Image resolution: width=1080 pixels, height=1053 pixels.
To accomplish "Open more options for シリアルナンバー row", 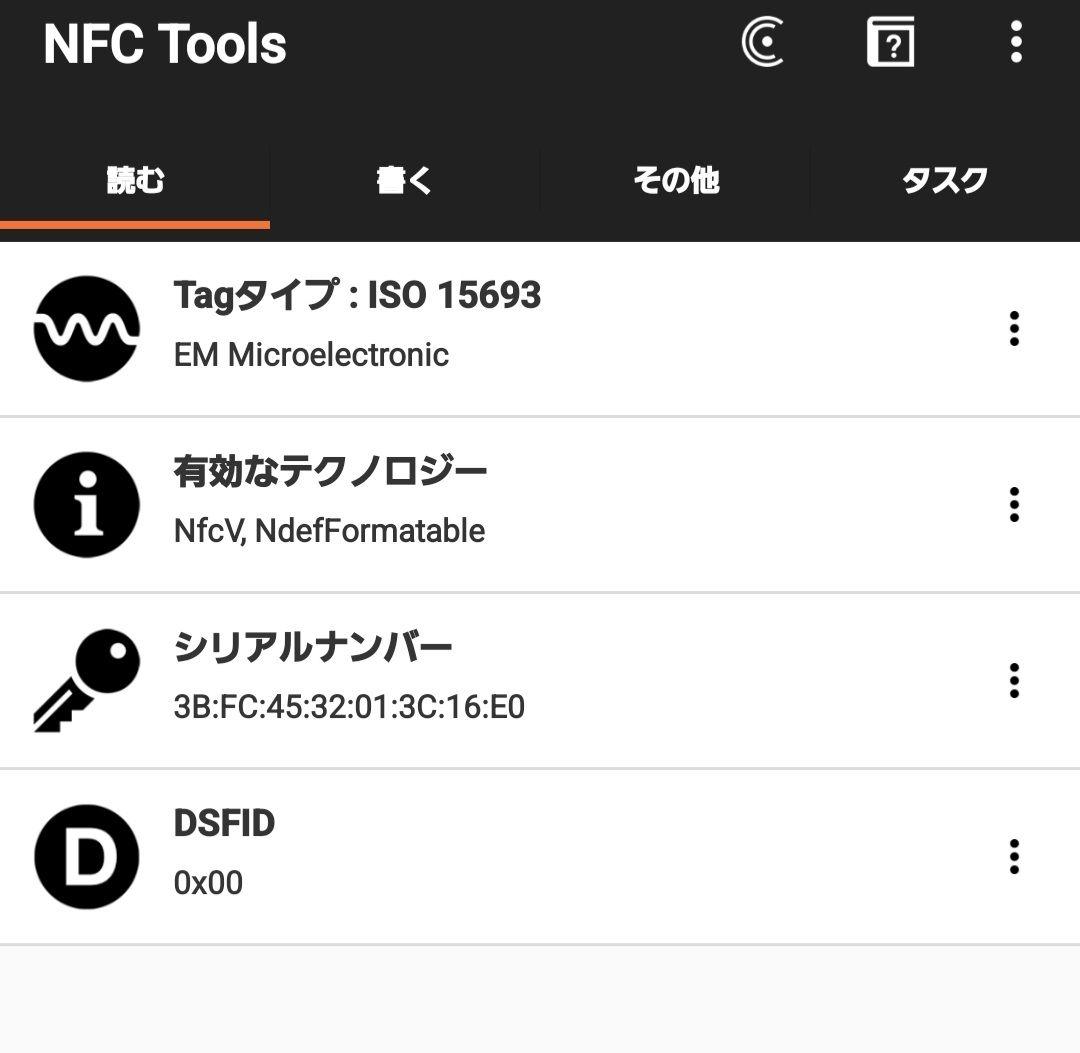I will (x=1014, y=680).
